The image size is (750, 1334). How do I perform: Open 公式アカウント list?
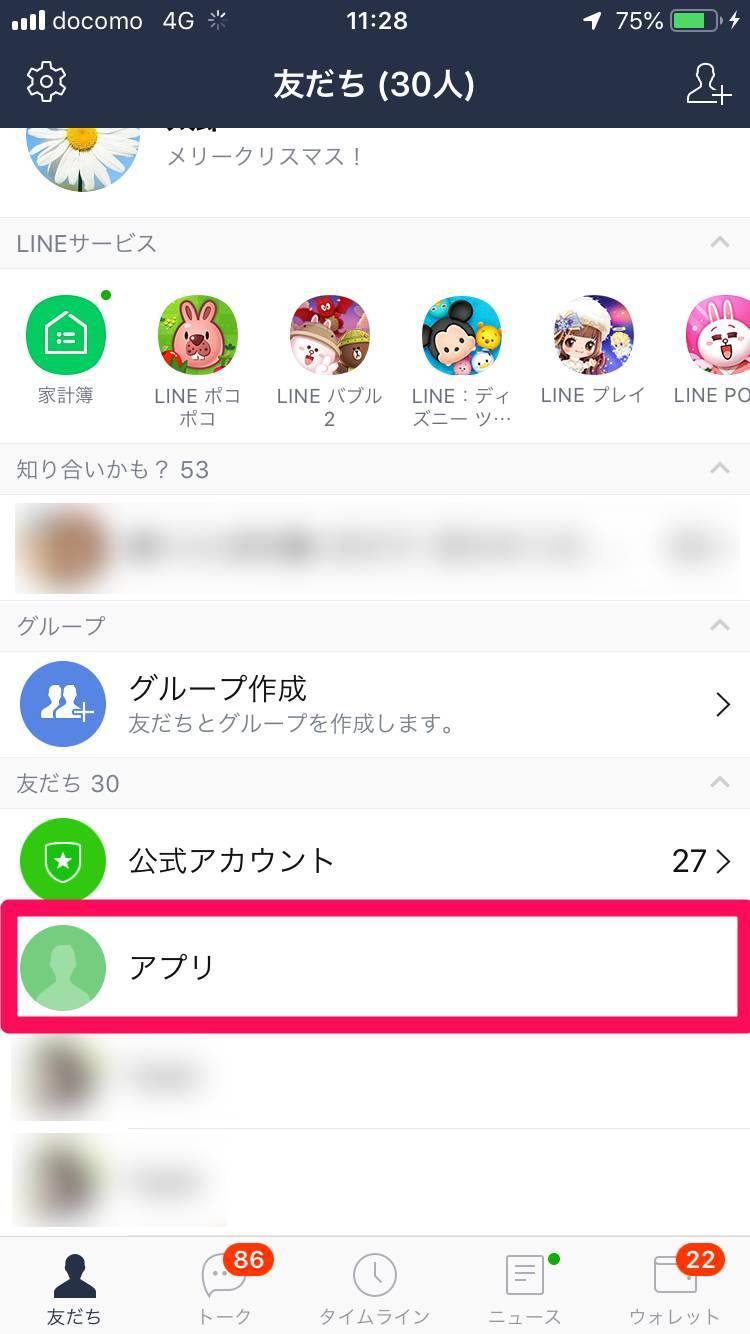coord(375,861)
